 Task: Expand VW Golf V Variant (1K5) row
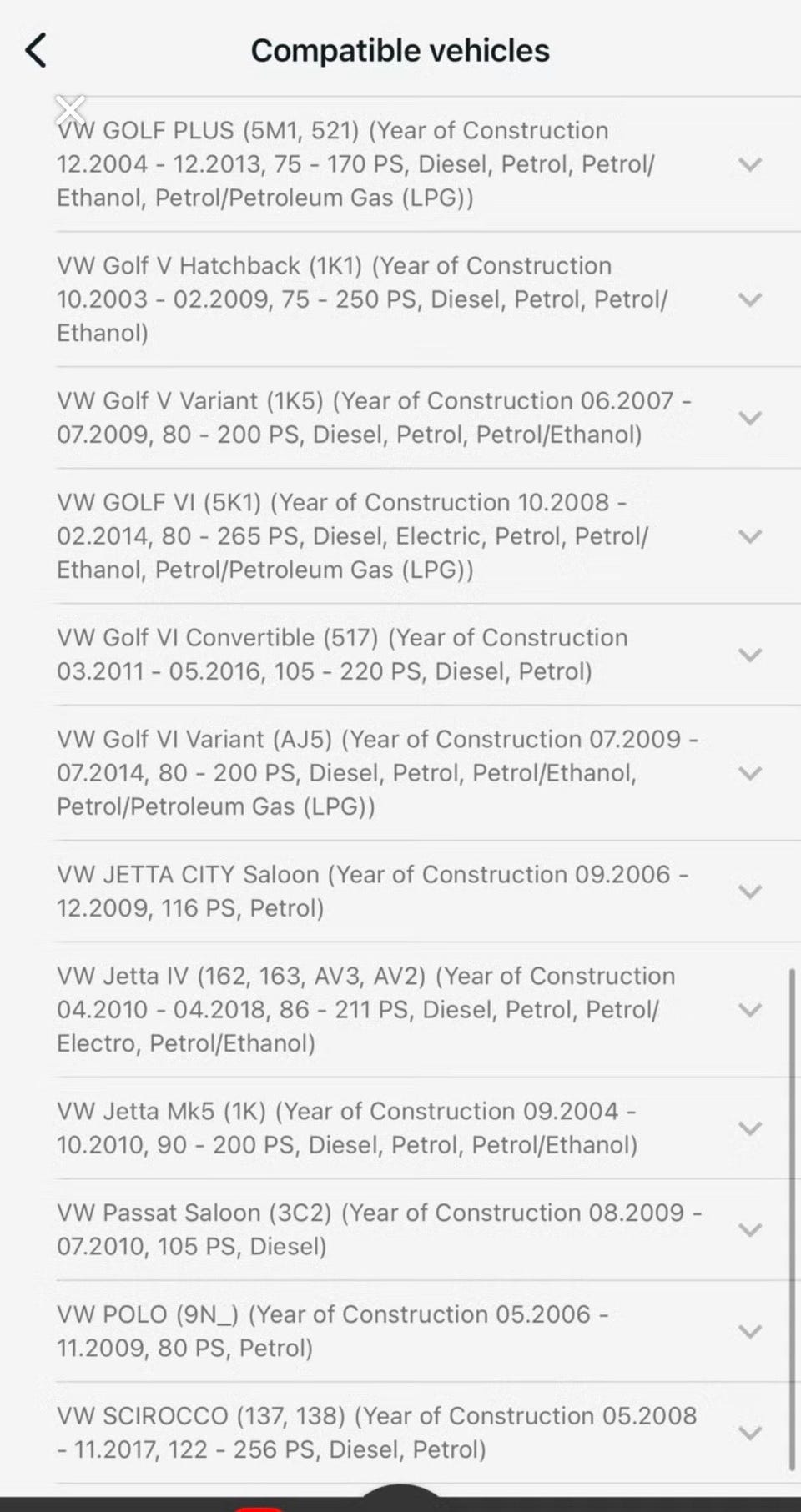tap(750, 418)
